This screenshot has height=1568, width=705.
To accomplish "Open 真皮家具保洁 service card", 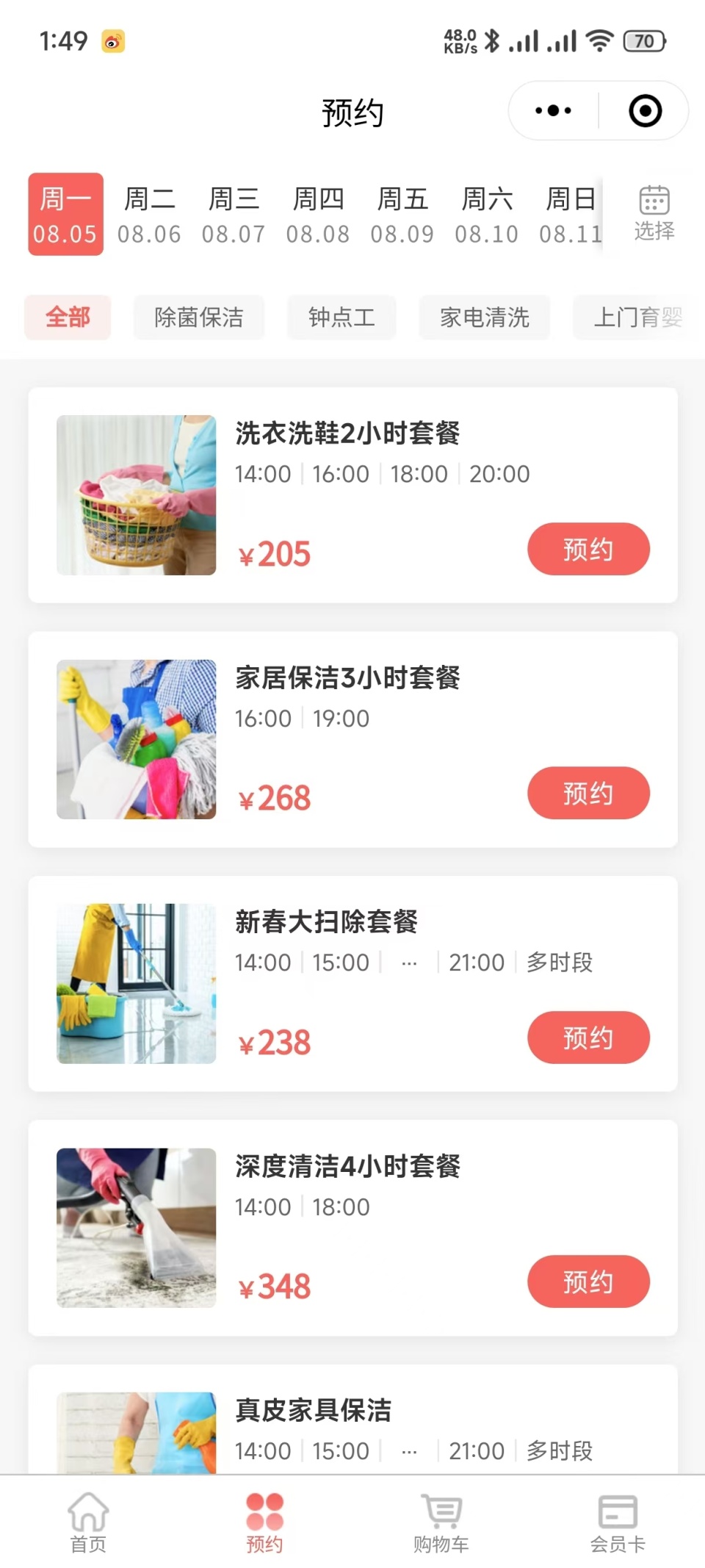I will [352, 1420].
